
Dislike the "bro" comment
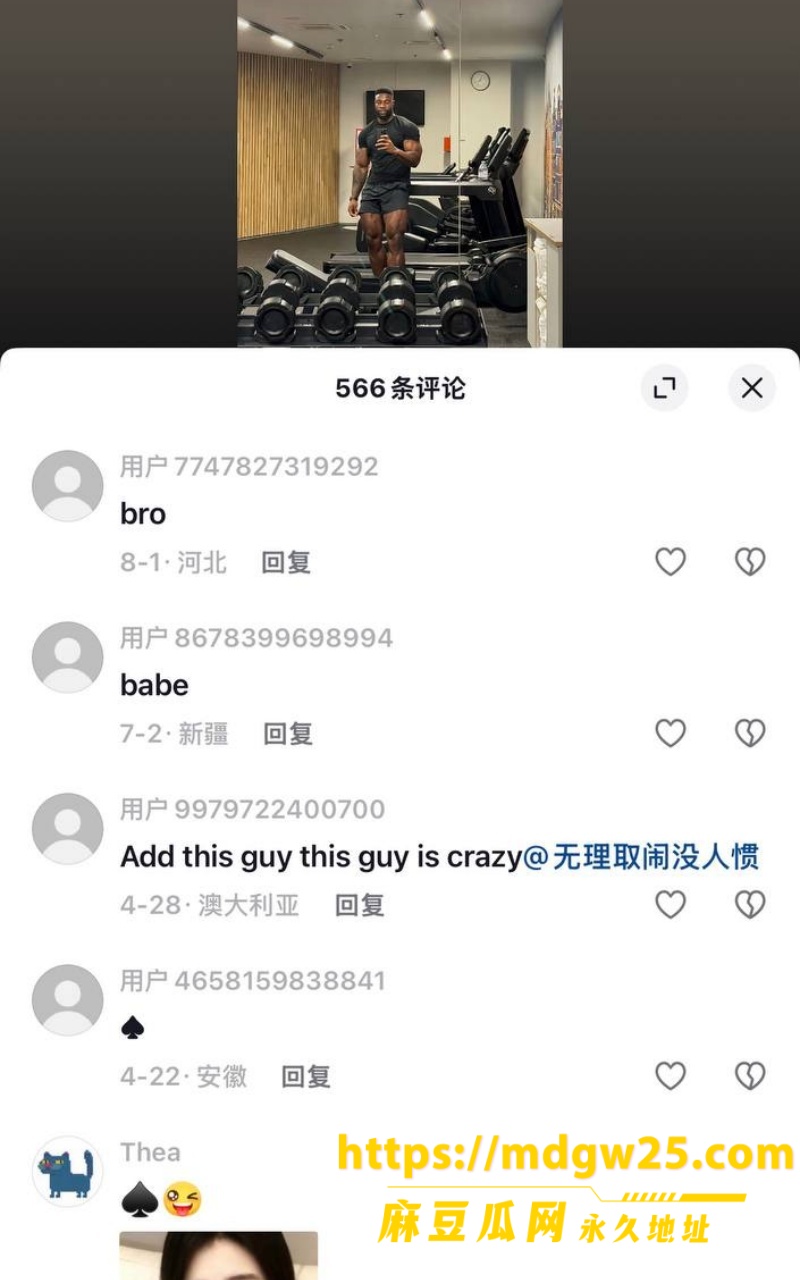(x=750, y=562)
